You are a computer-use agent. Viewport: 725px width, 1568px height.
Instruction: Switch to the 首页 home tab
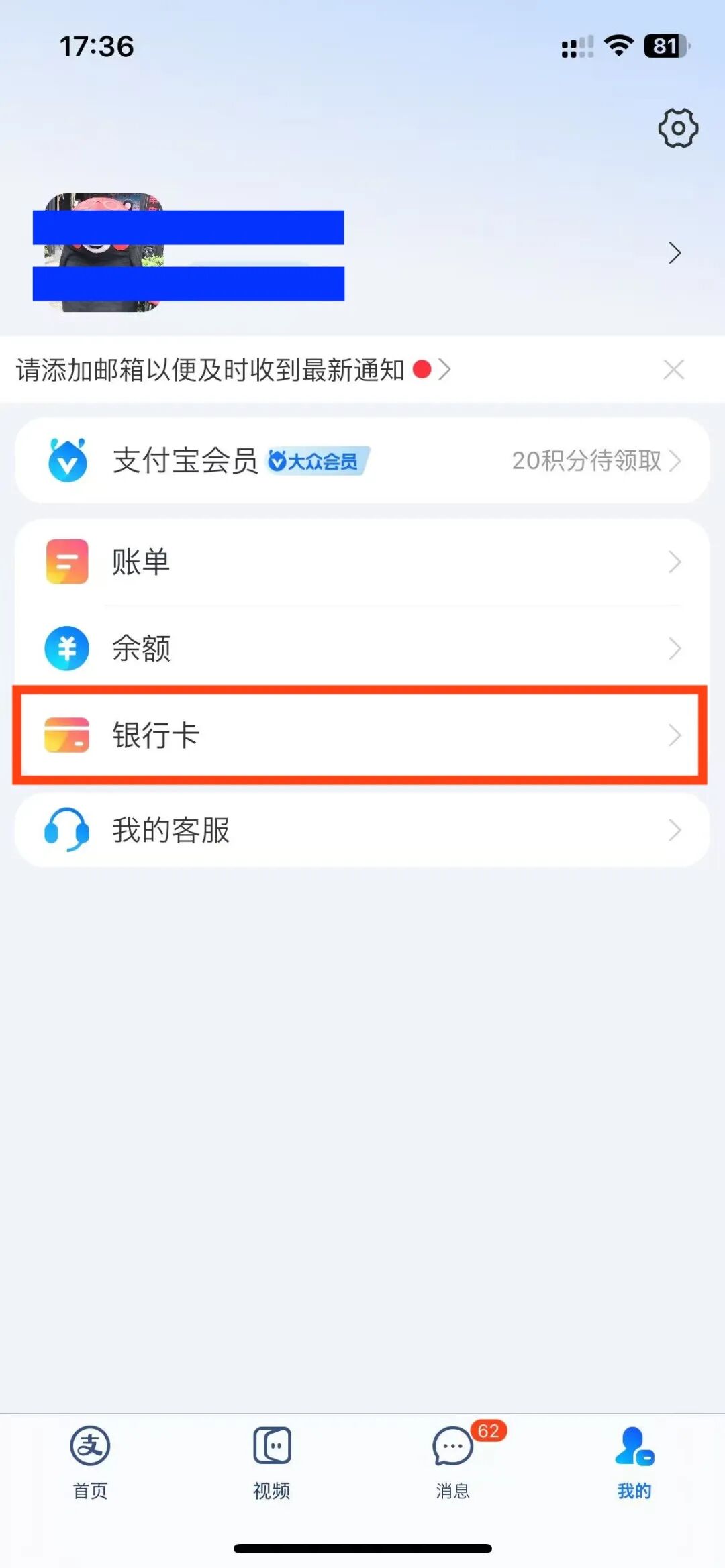click(x=91, y=1463)
